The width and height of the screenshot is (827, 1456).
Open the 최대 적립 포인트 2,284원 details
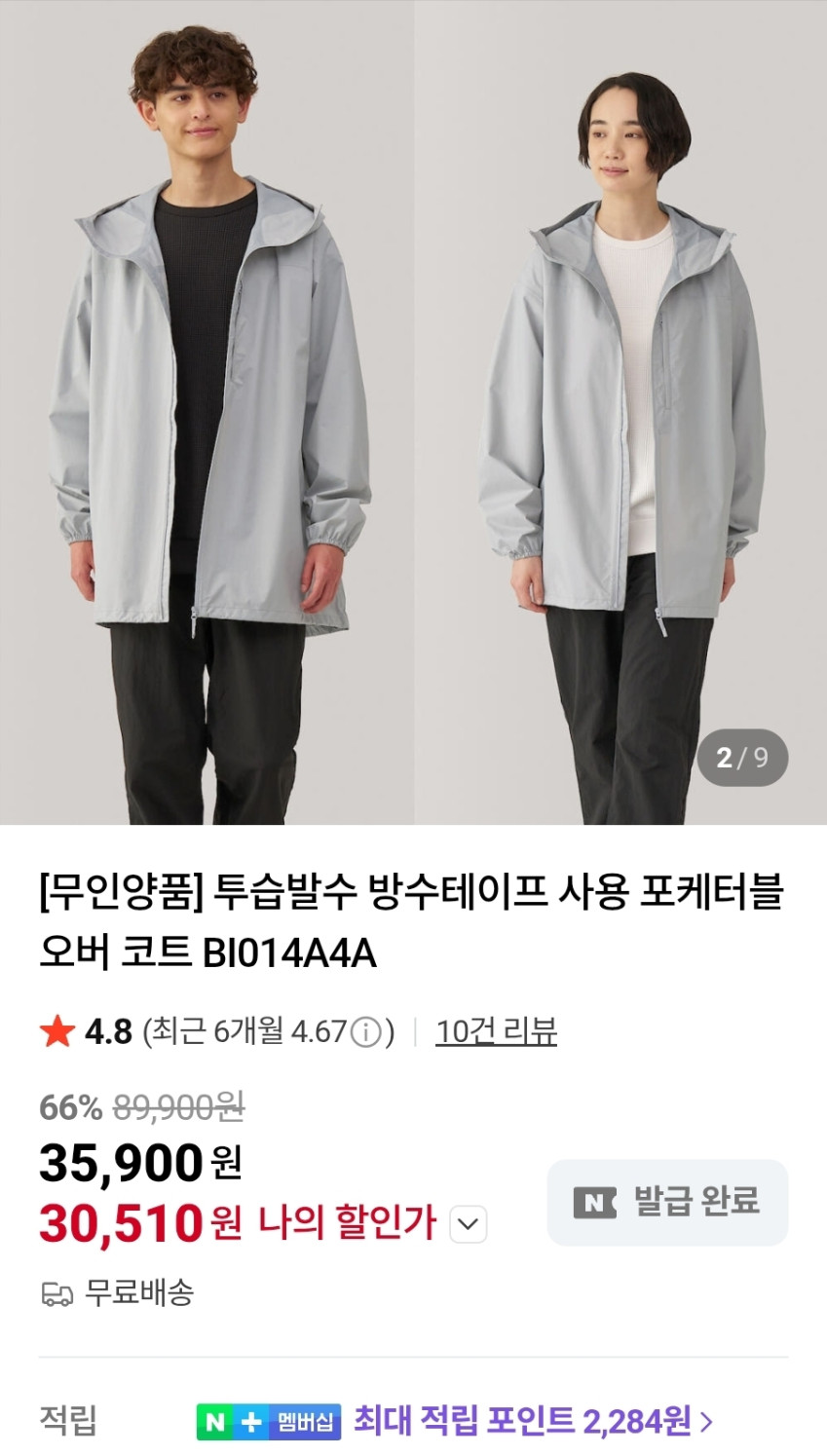click(533, 1421)
